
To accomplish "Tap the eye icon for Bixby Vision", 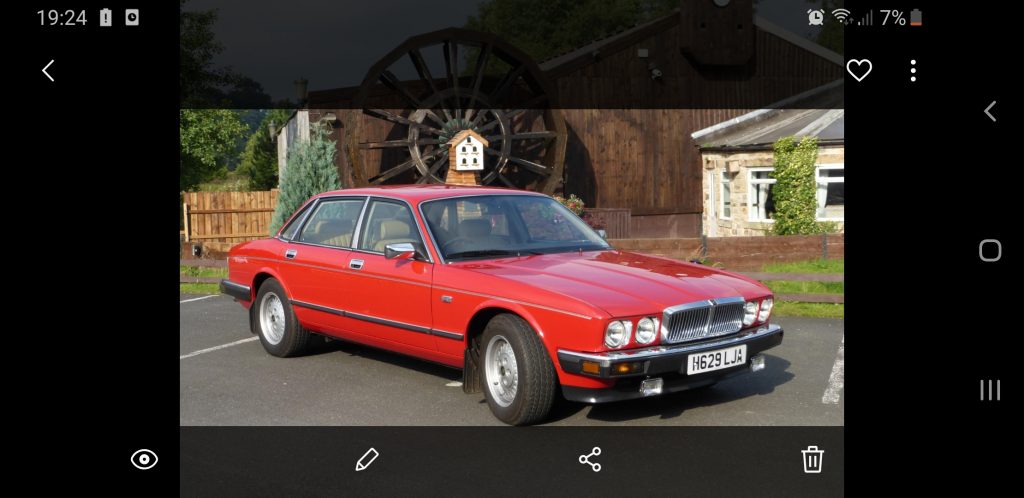I will pyautogui.click(x=144, y=459).
